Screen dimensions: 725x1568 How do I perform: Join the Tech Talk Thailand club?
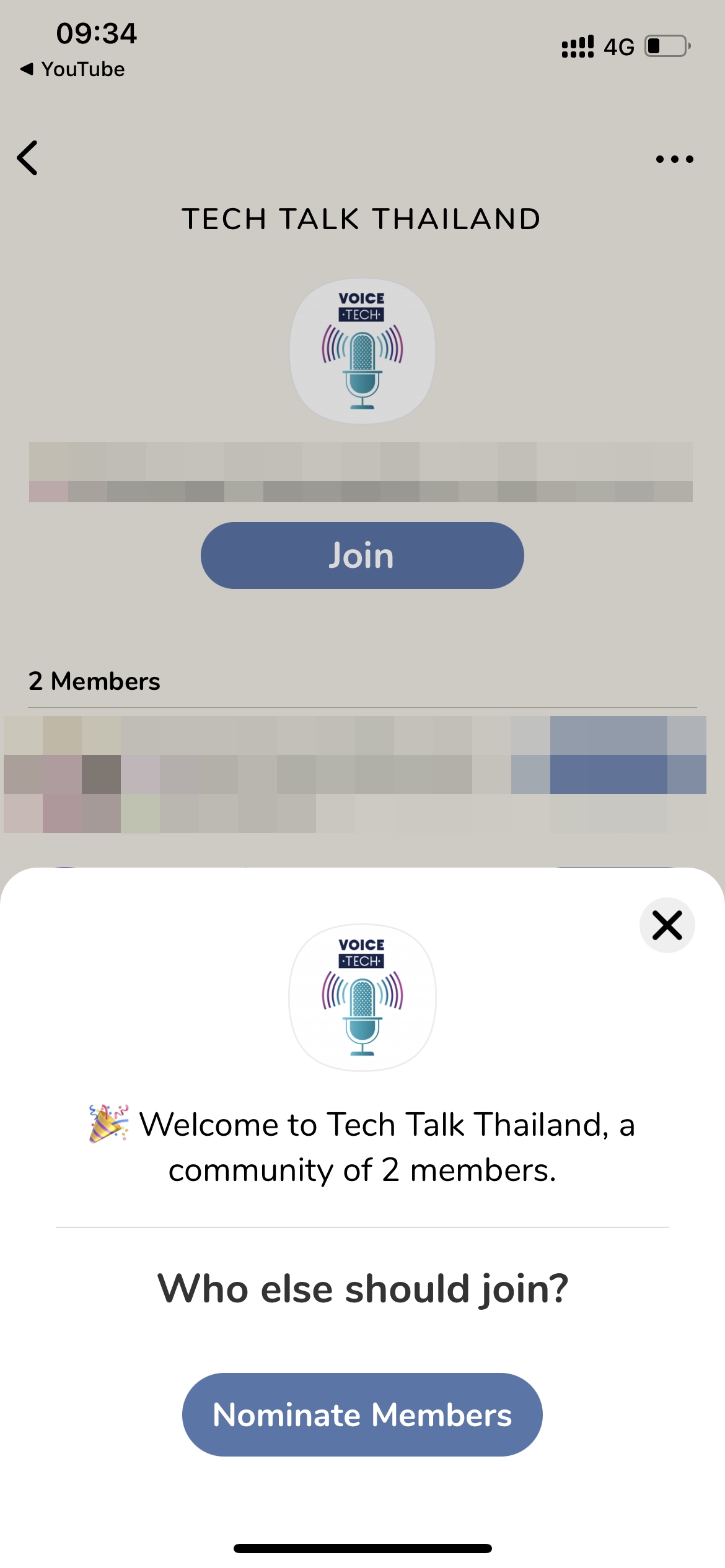click(x=362, y=555)
